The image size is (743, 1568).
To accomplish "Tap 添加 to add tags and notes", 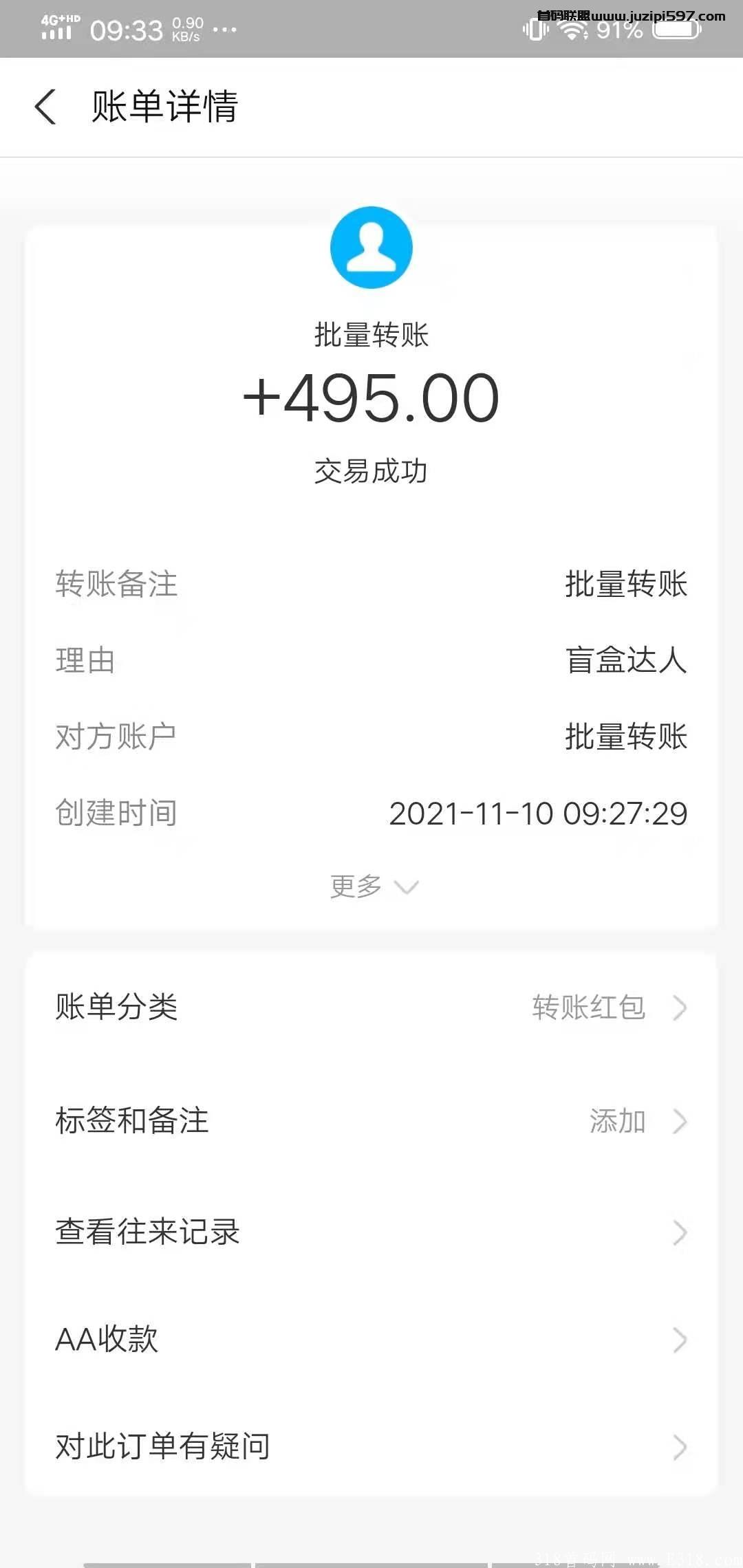I will pos(618,1120).
